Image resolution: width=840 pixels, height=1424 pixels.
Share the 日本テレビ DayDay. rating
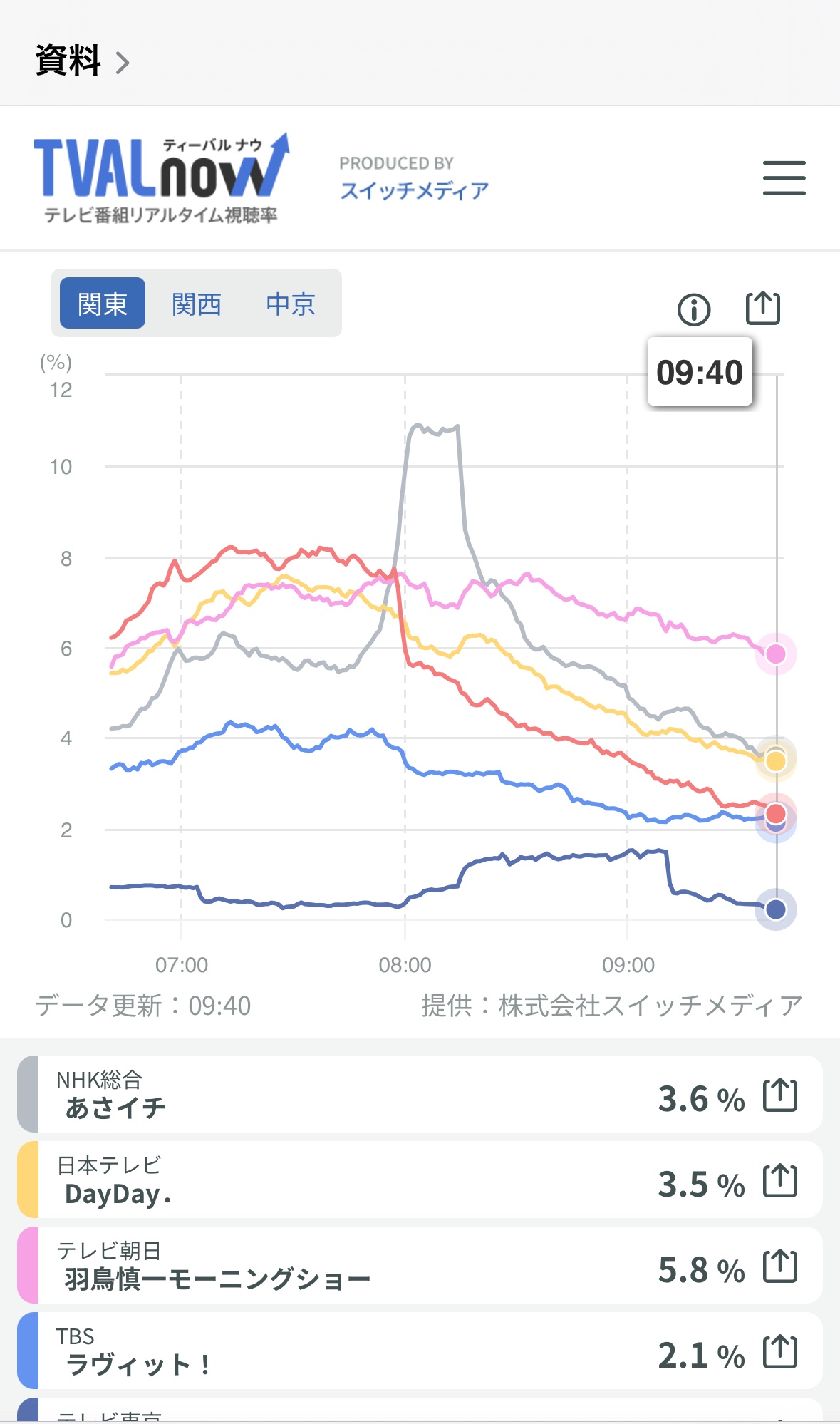pos(779,1181)
